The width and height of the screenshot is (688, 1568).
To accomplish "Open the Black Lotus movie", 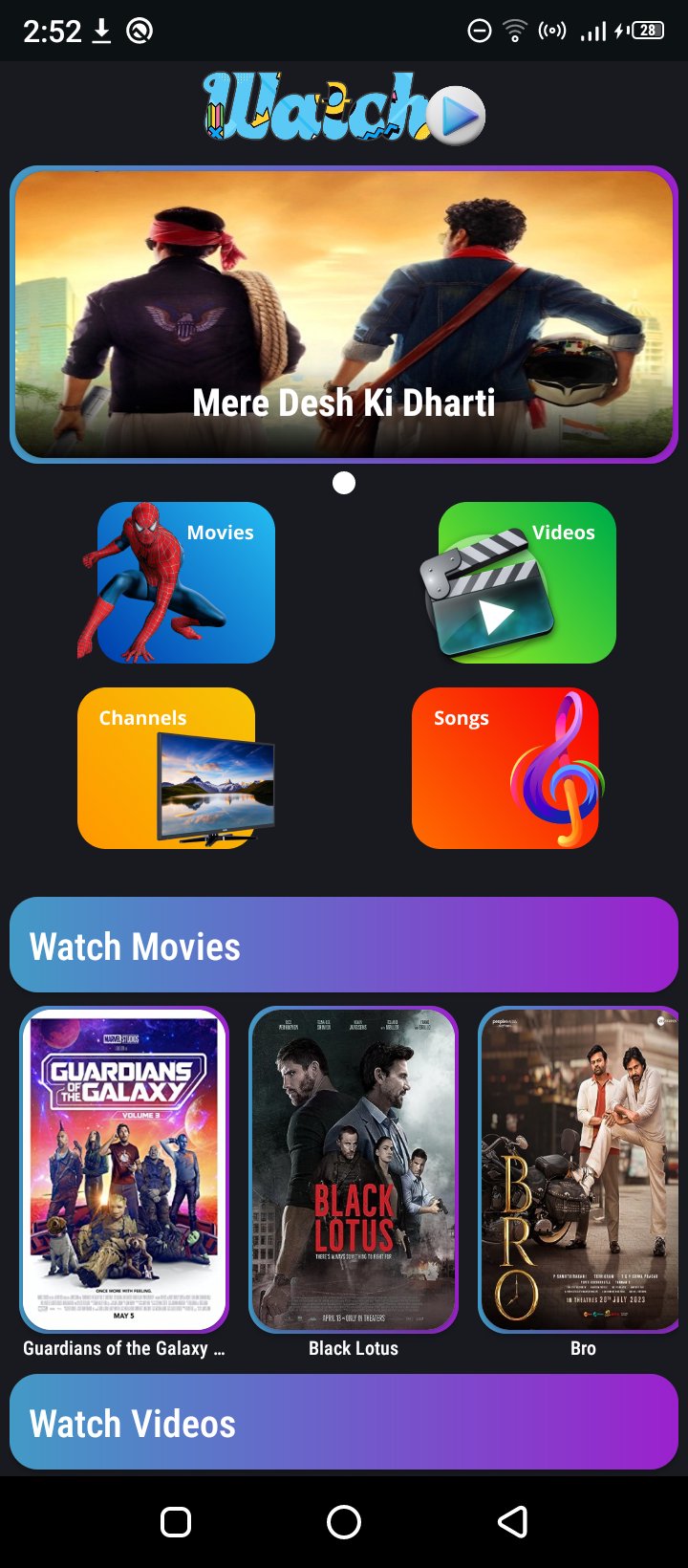I will click(354, 1168).
